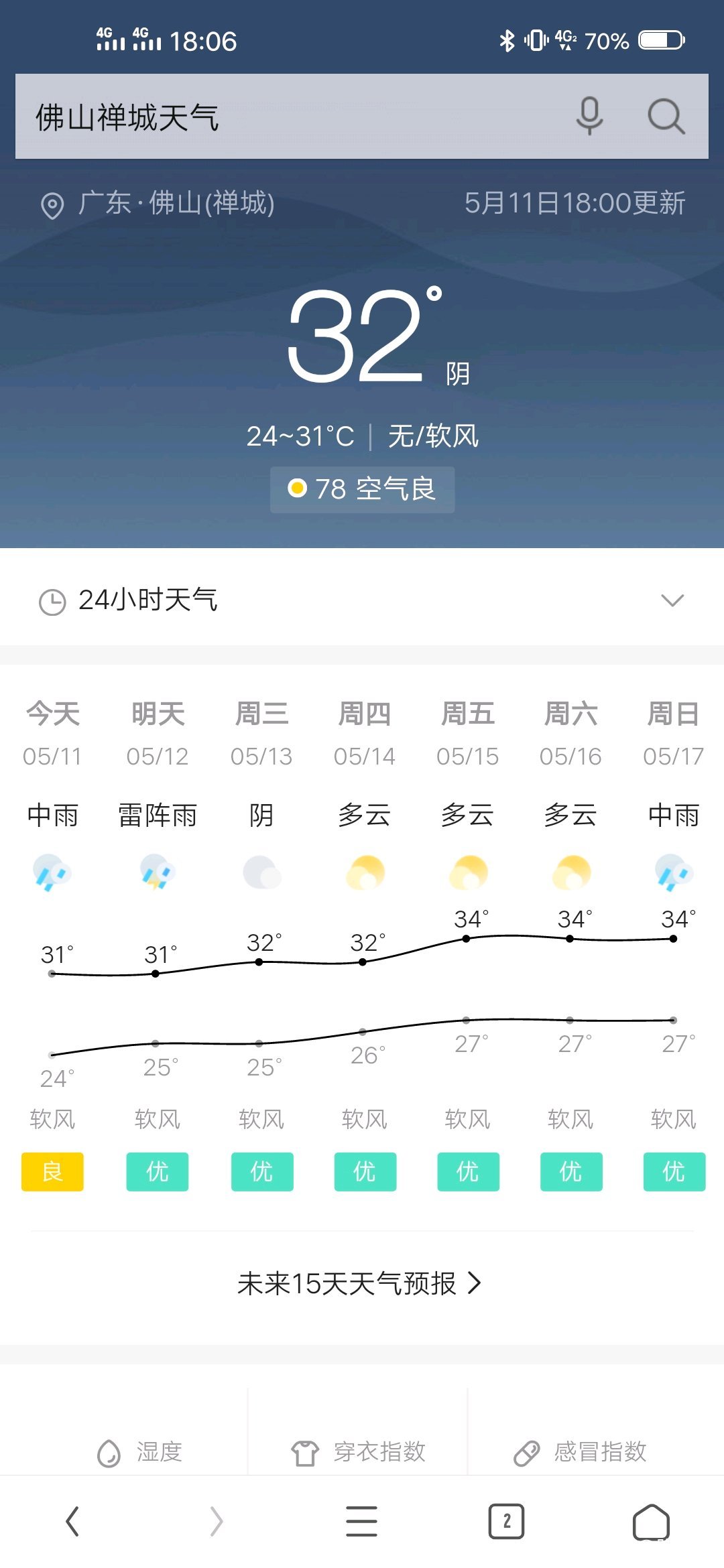Start voice search with the microphone
724x1568 pixels.
(589, 117)
